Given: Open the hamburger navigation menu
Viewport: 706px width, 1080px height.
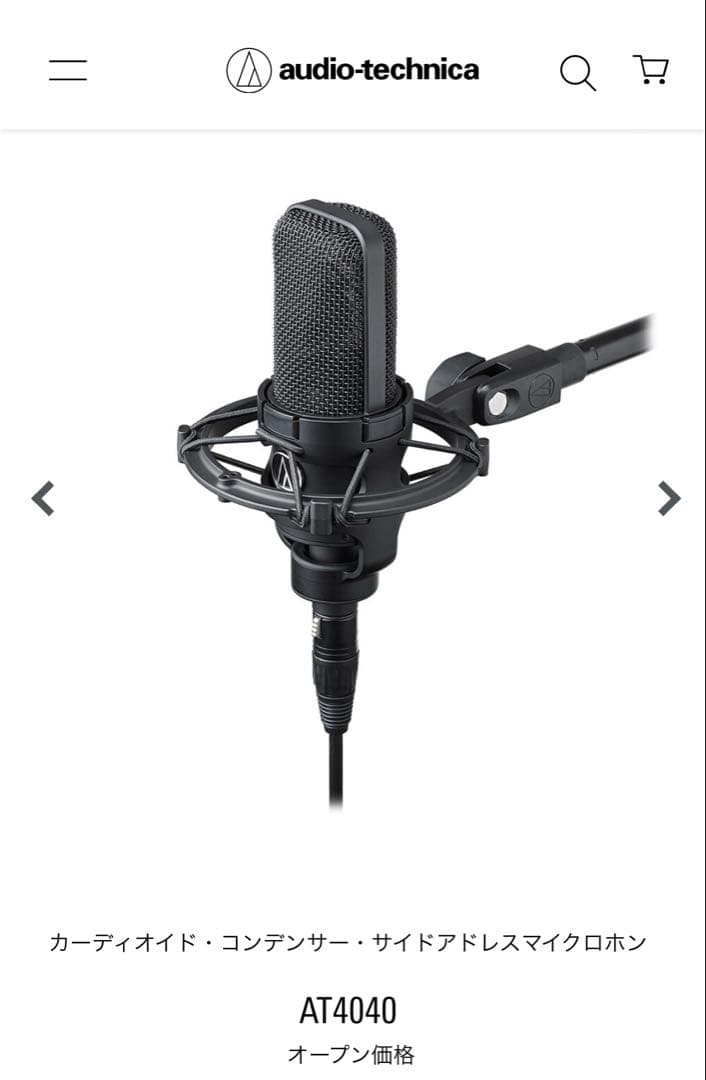Looking at the screenshot, I should tap(68, 70).
